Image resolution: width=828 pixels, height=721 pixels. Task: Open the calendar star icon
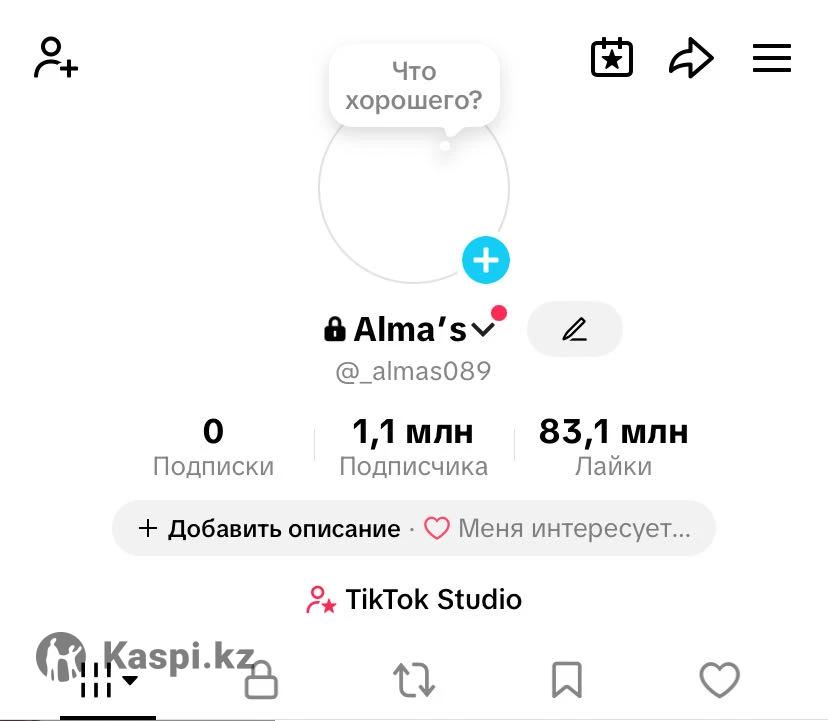611,58
